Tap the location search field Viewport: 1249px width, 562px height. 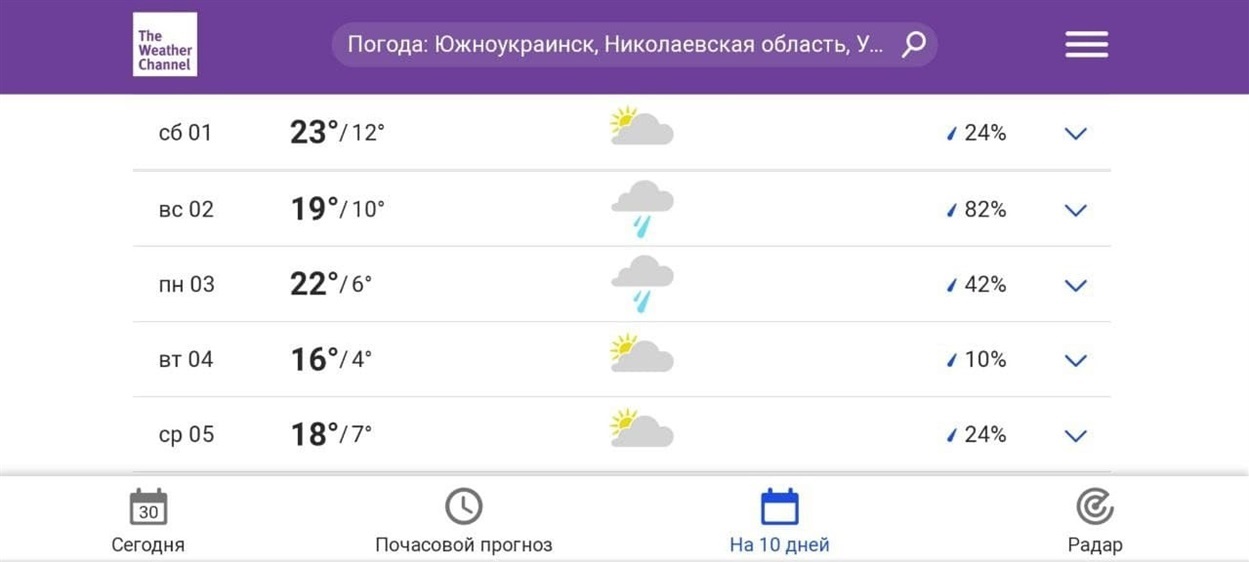coord(615,45)
